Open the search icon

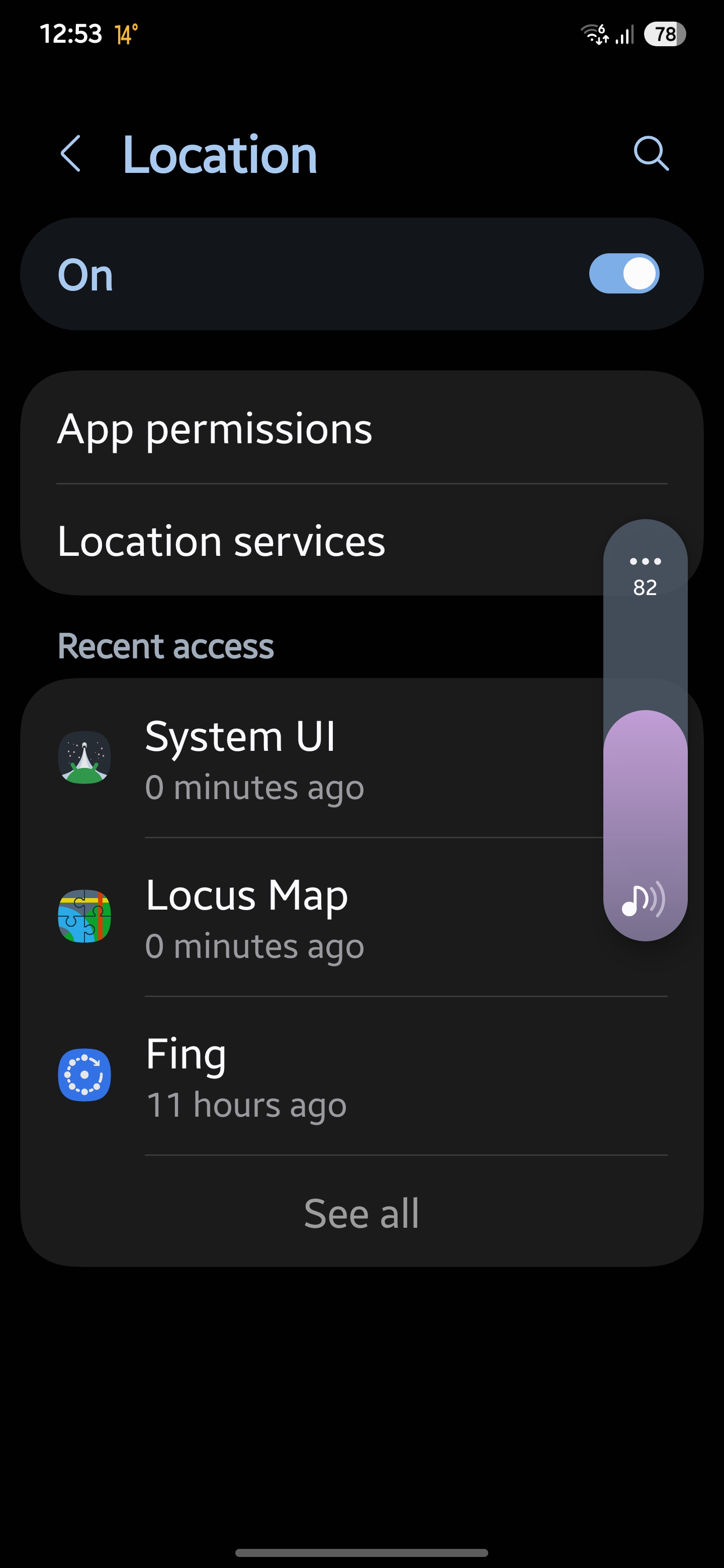tap(651, 153)
